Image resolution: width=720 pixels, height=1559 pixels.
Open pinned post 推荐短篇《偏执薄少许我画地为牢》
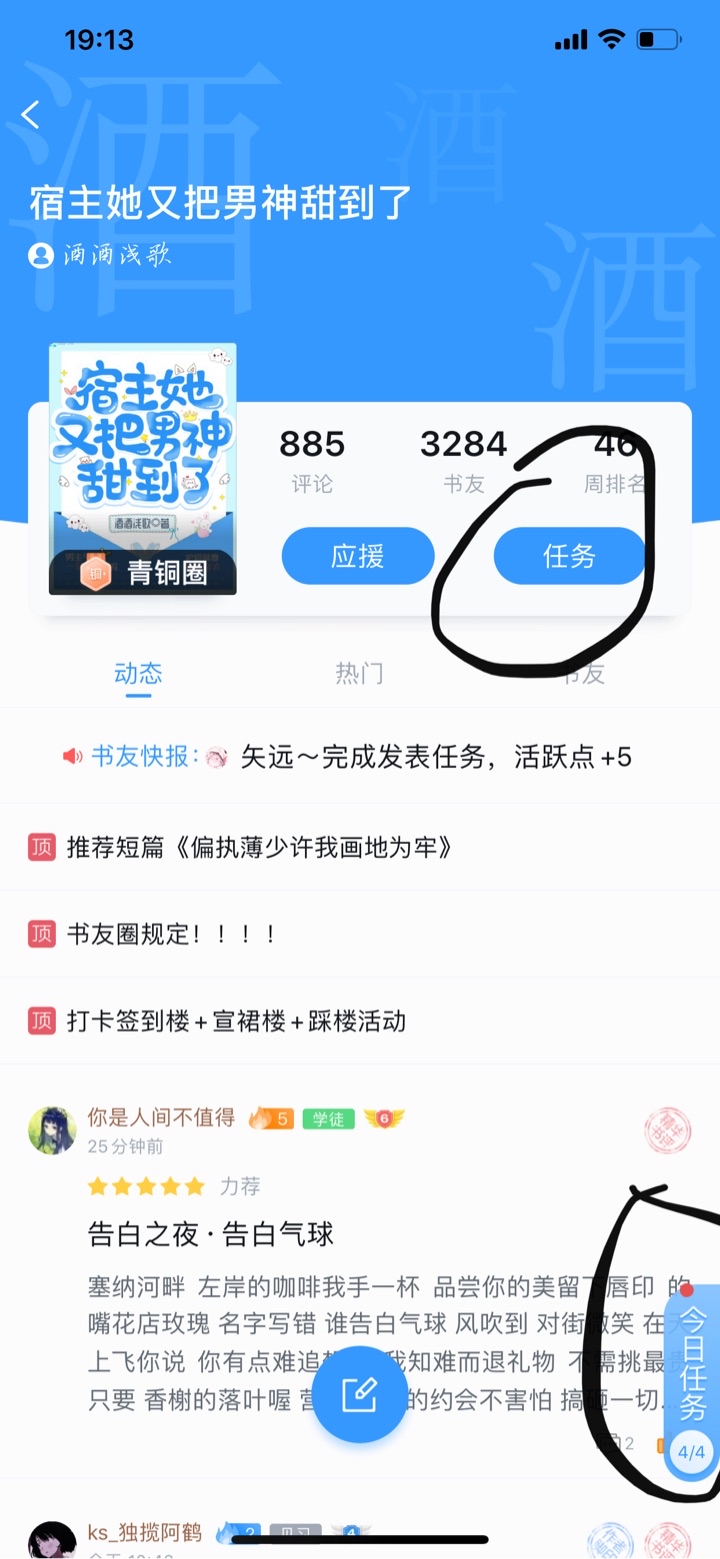259,848
